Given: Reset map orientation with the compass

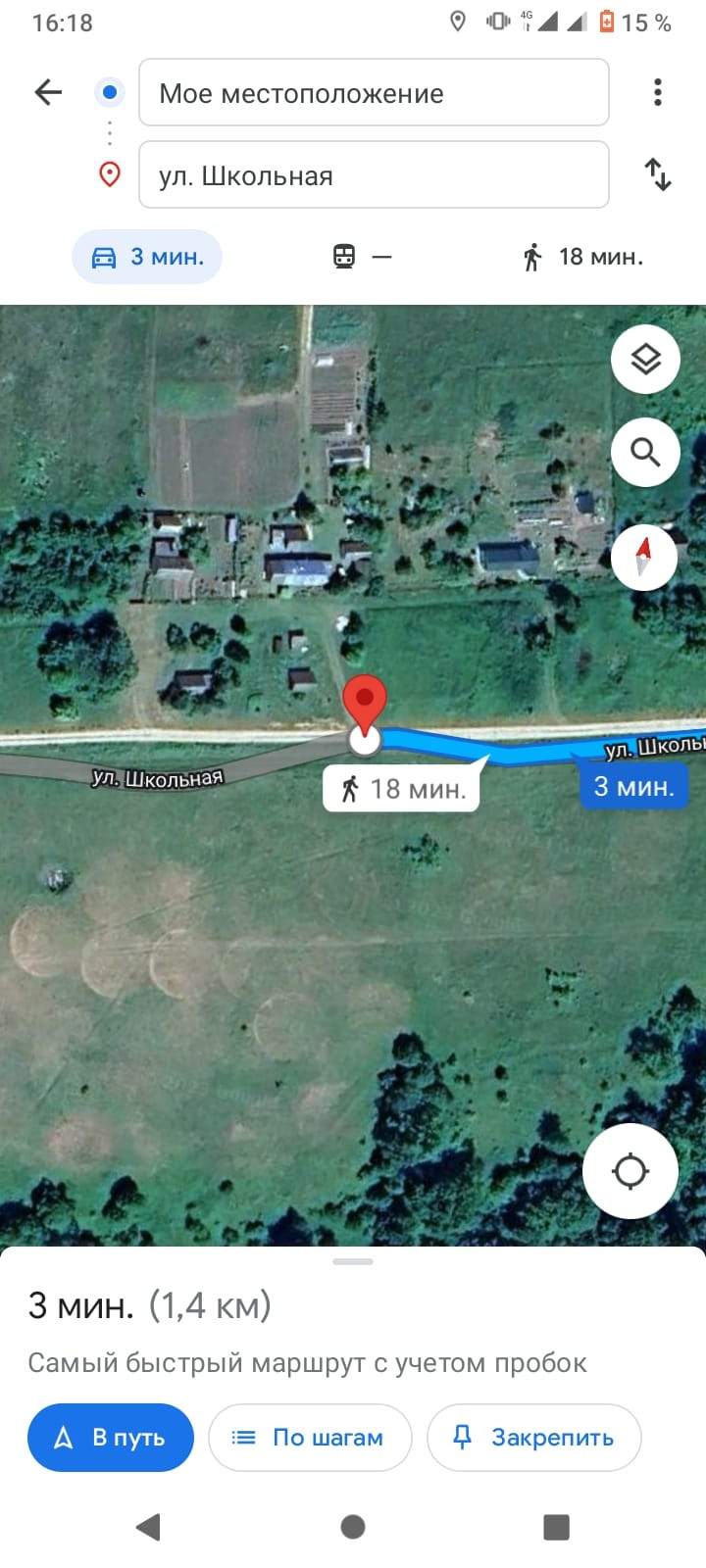Looking at the screenshot, I should click(x=643, y=557).
